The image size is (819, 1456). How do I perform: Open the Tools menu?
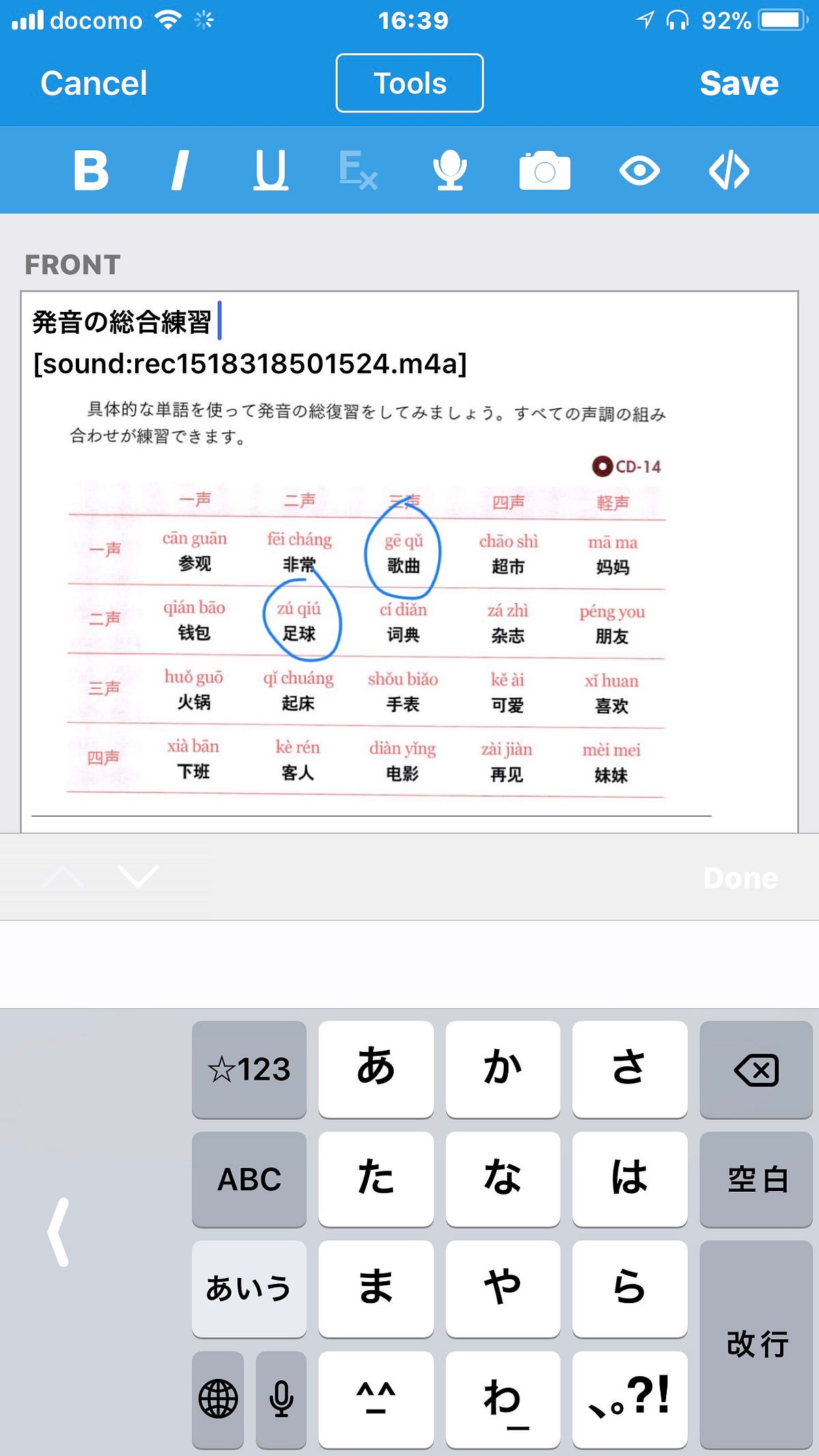(409, 83)
